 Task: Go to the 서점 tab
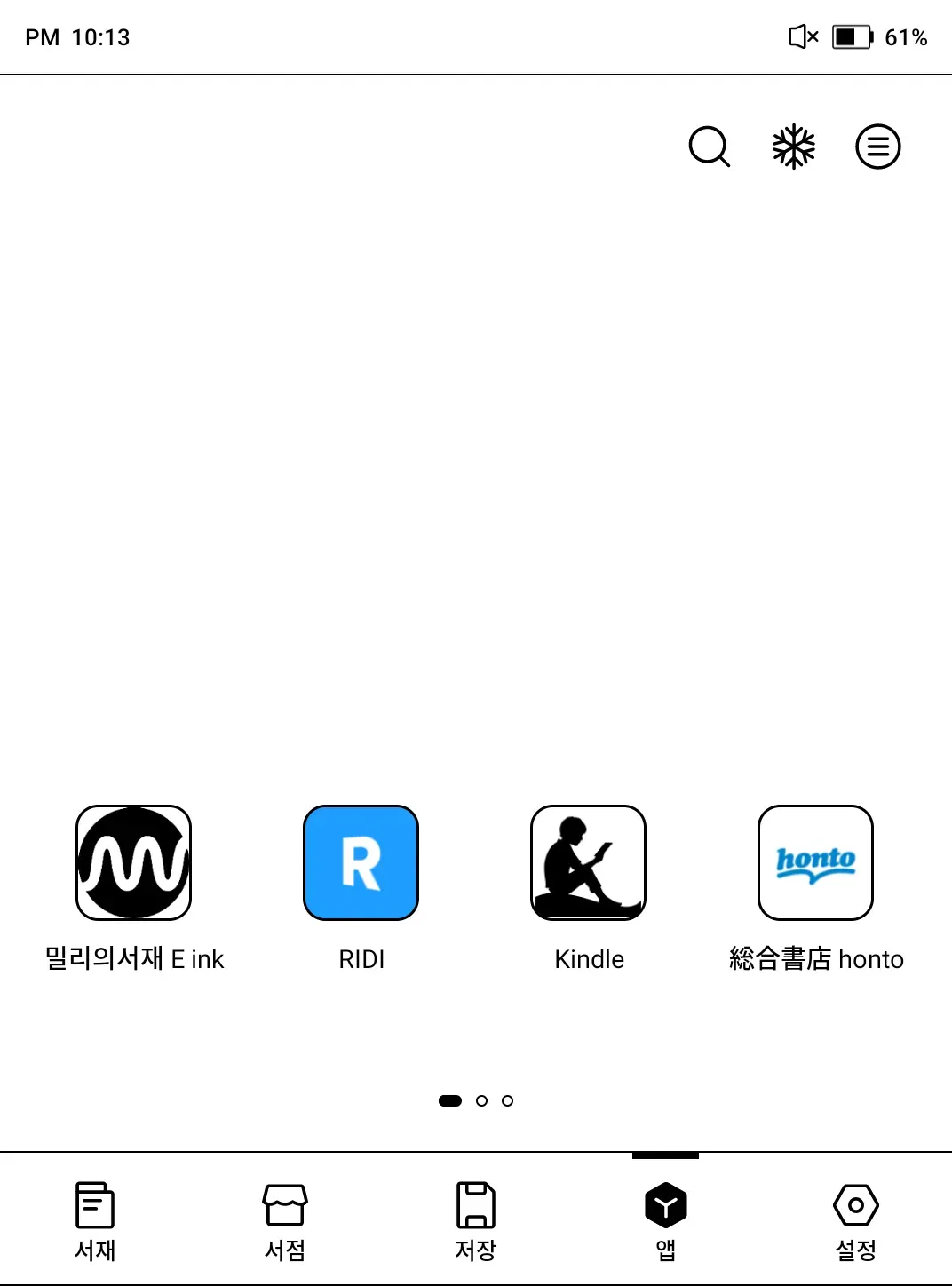click(x=285, y=1221)
